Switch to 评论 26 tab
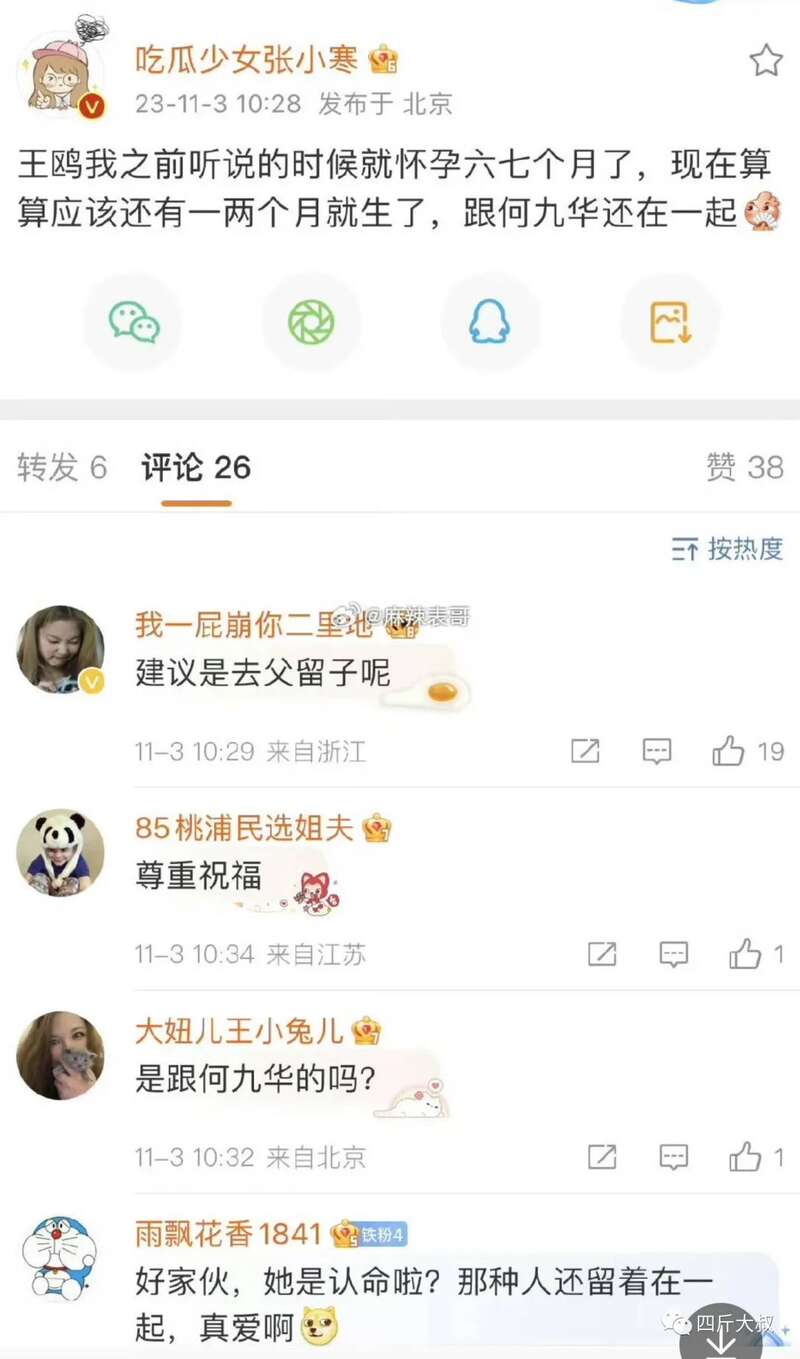Viewport: 800px width, 1359px height. [196, 467]
